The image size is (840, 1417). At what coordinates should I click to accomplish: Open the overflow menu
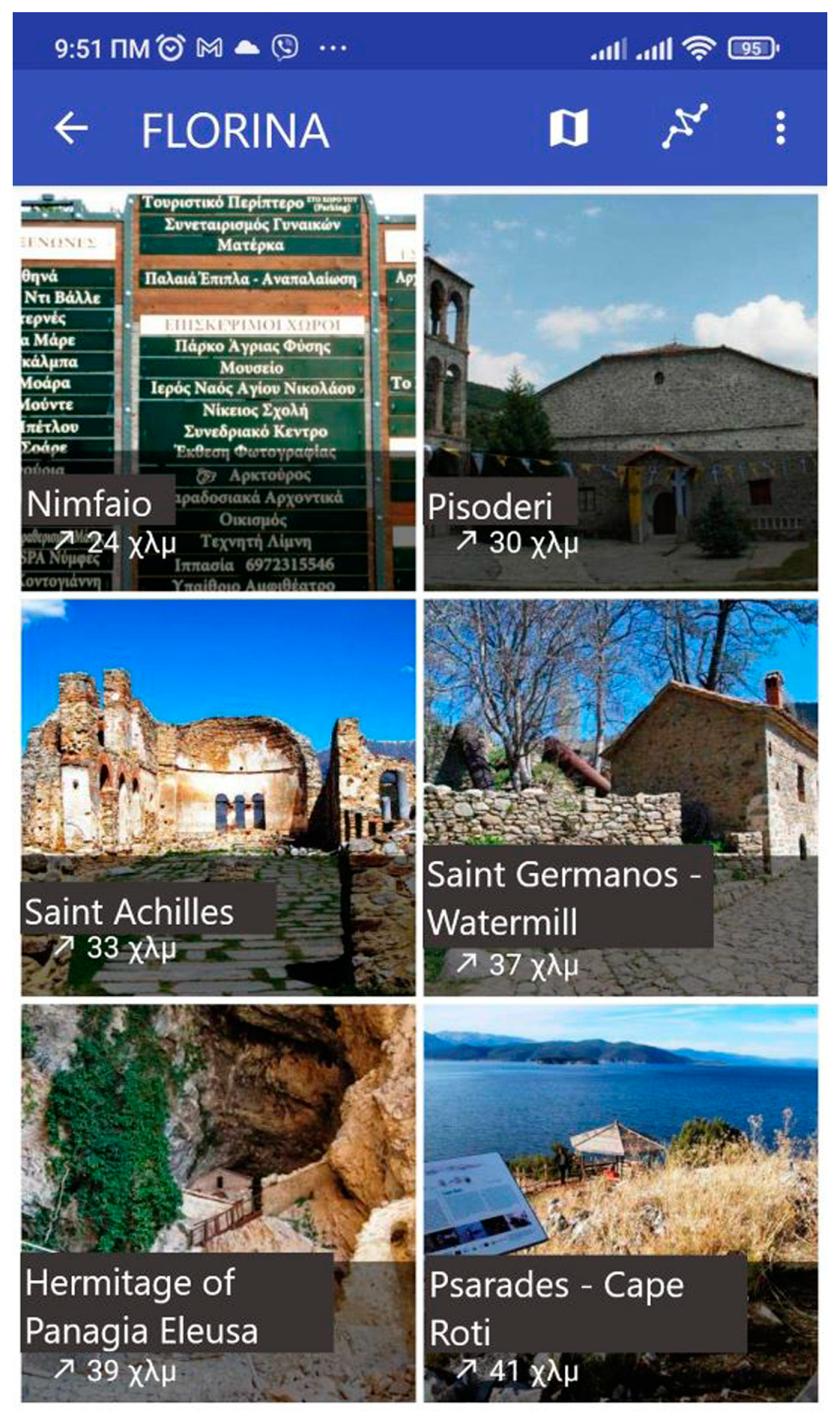tap(780, 128)
